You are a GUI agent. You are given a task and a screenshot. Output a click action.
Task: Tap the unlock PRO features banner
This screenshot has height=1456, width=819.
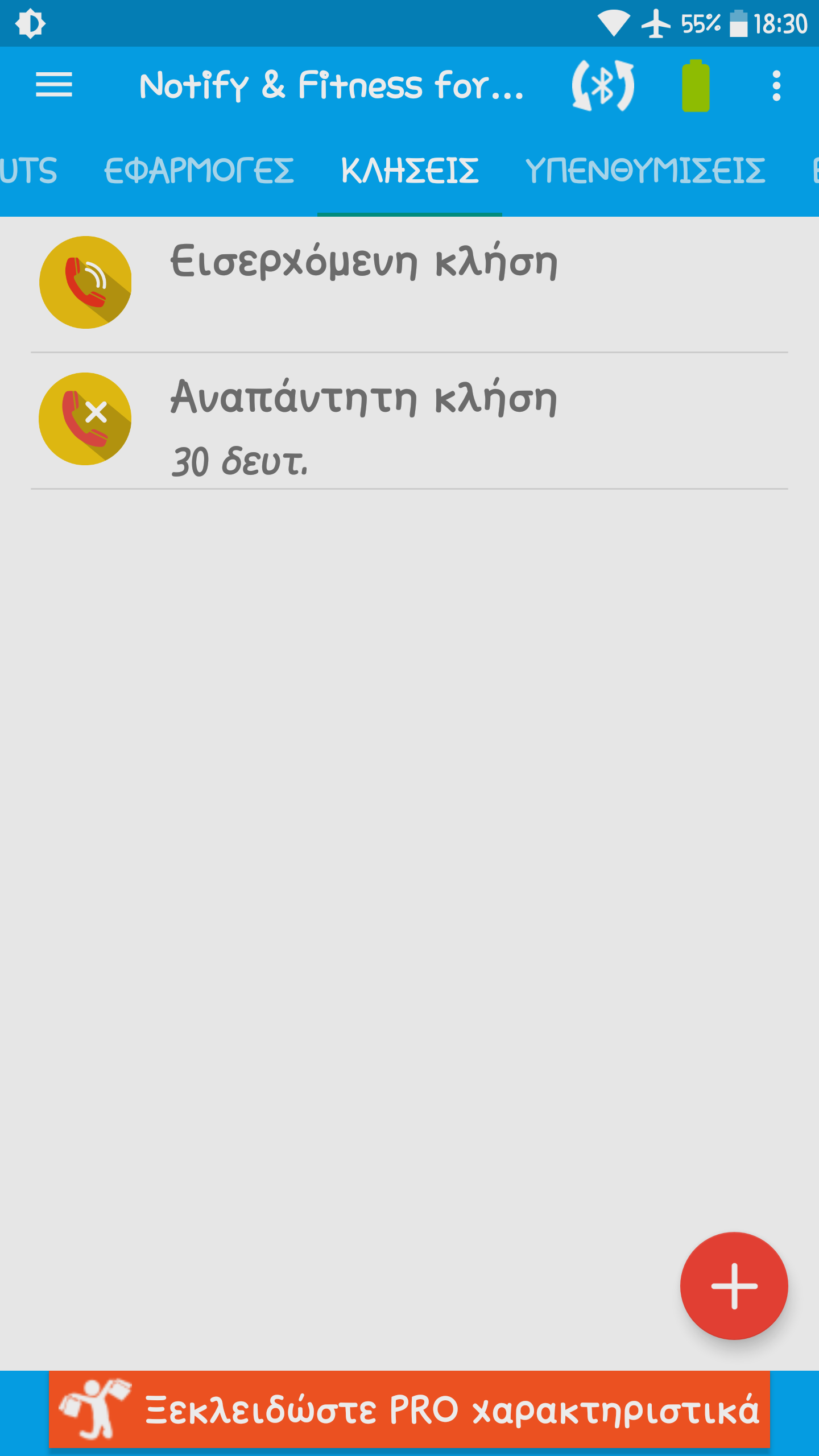point(409,1410)
